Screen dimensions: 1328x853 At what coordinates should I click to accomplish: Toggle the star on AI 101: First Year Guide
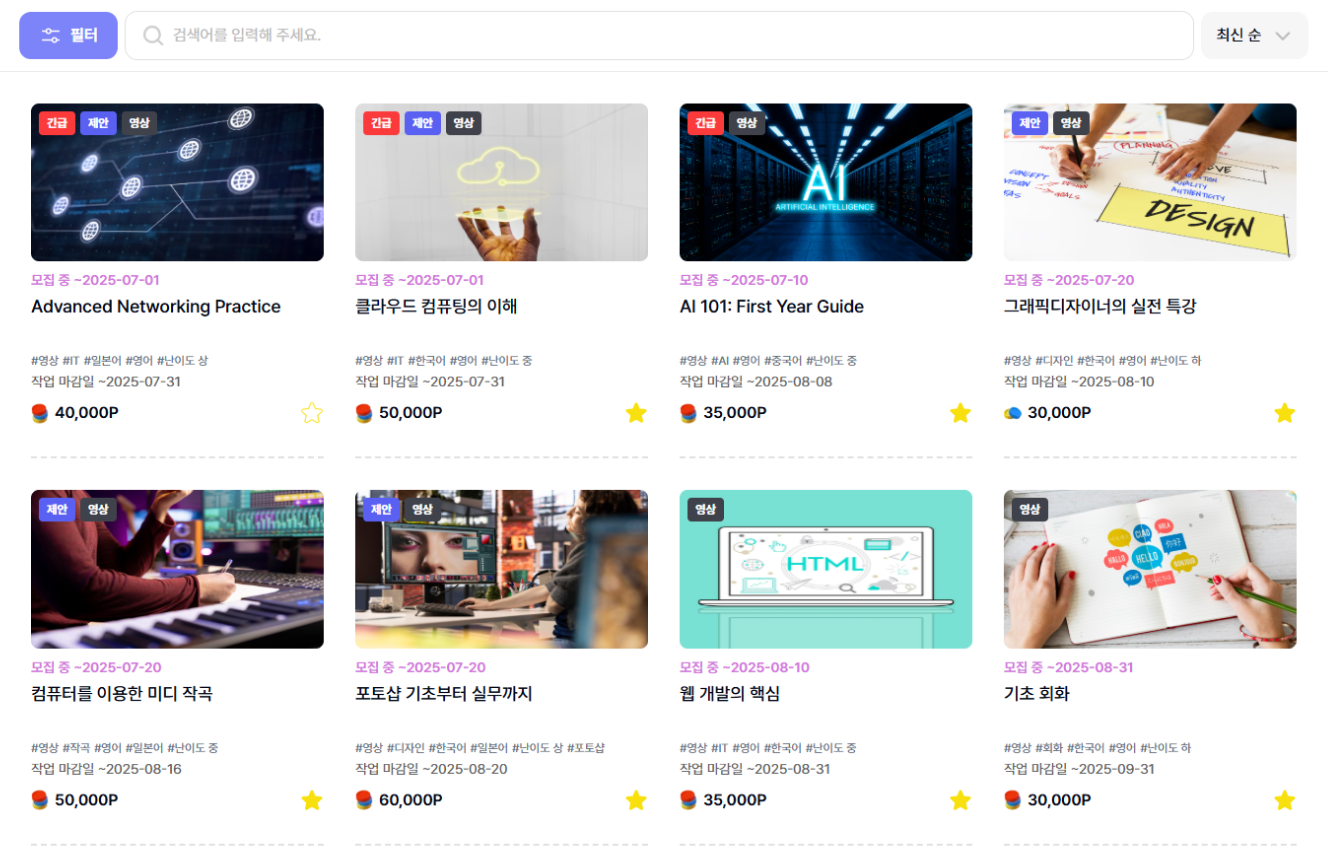point(960,413)
